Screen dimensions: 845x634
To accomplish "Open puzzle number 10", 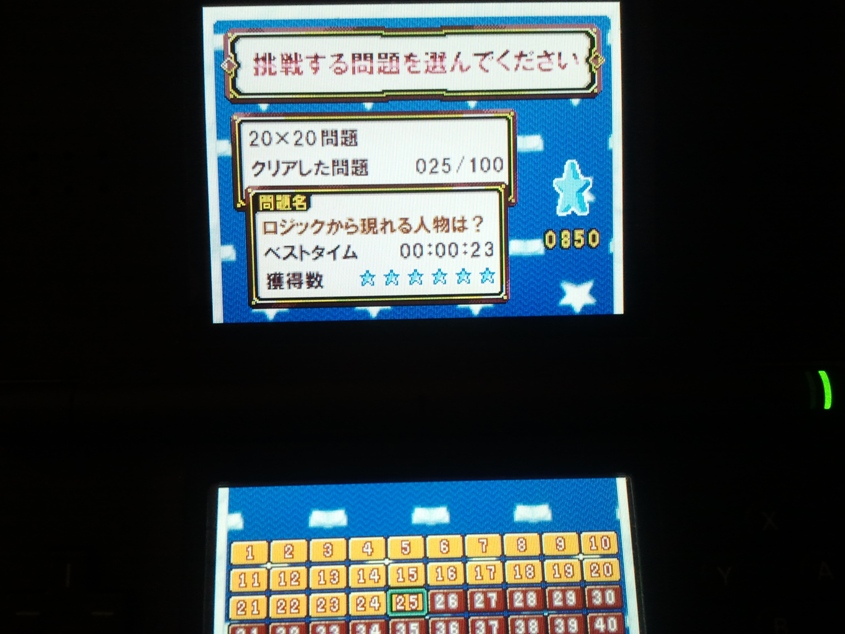I will coord(598,544).
